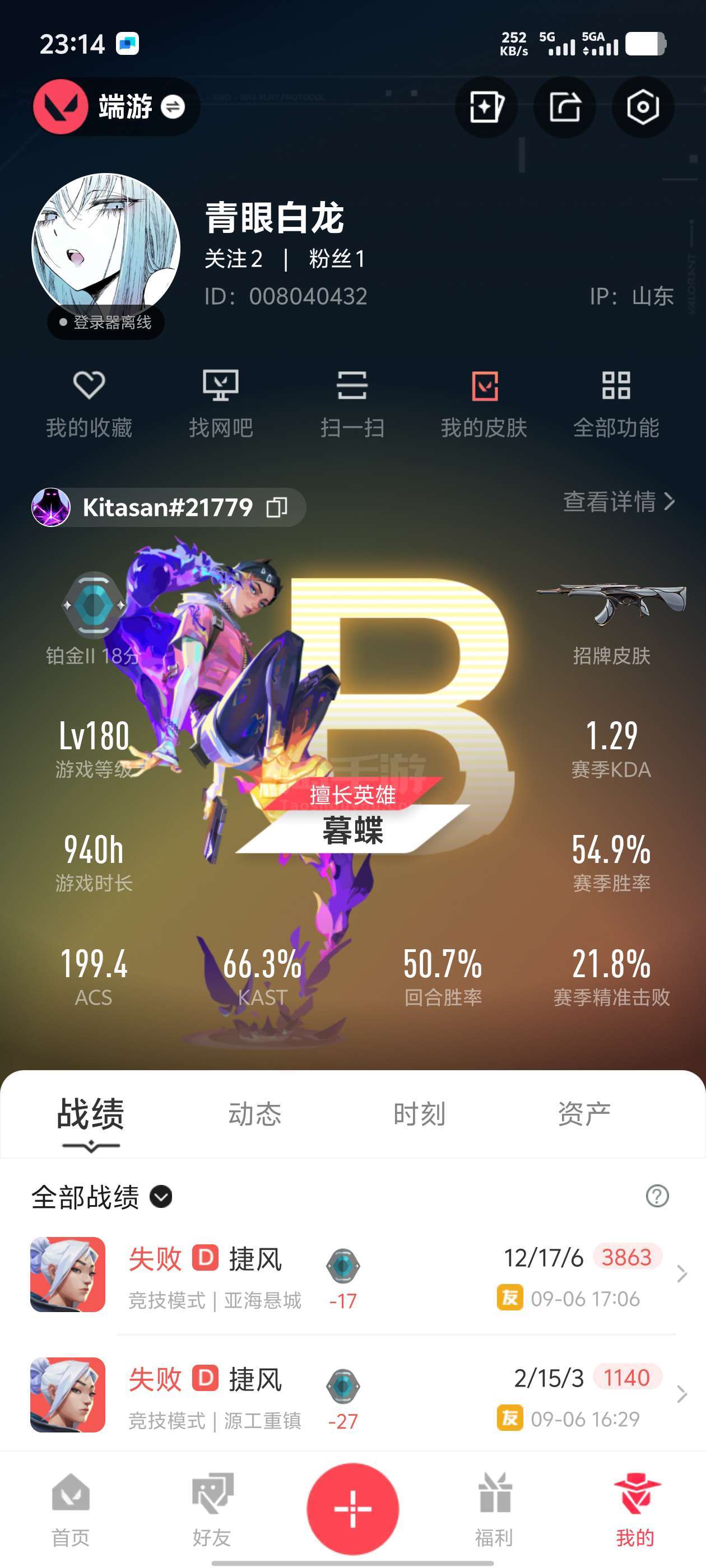Tap the red plus create button
This screenshot has width=706, height=1568.
(352, 1508)
